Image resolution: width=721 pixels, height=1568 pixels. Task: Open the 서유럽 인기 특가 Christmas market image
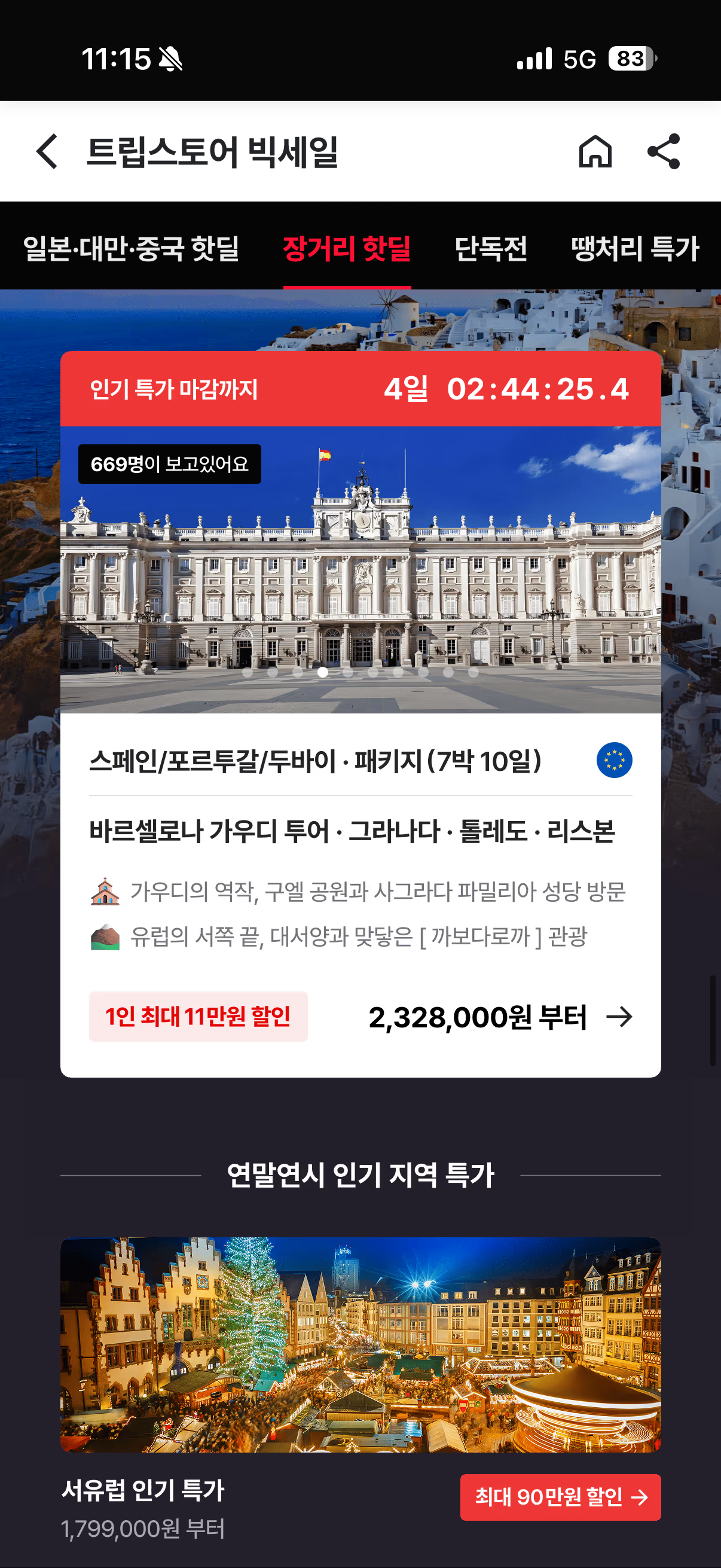click(360, 1344)
